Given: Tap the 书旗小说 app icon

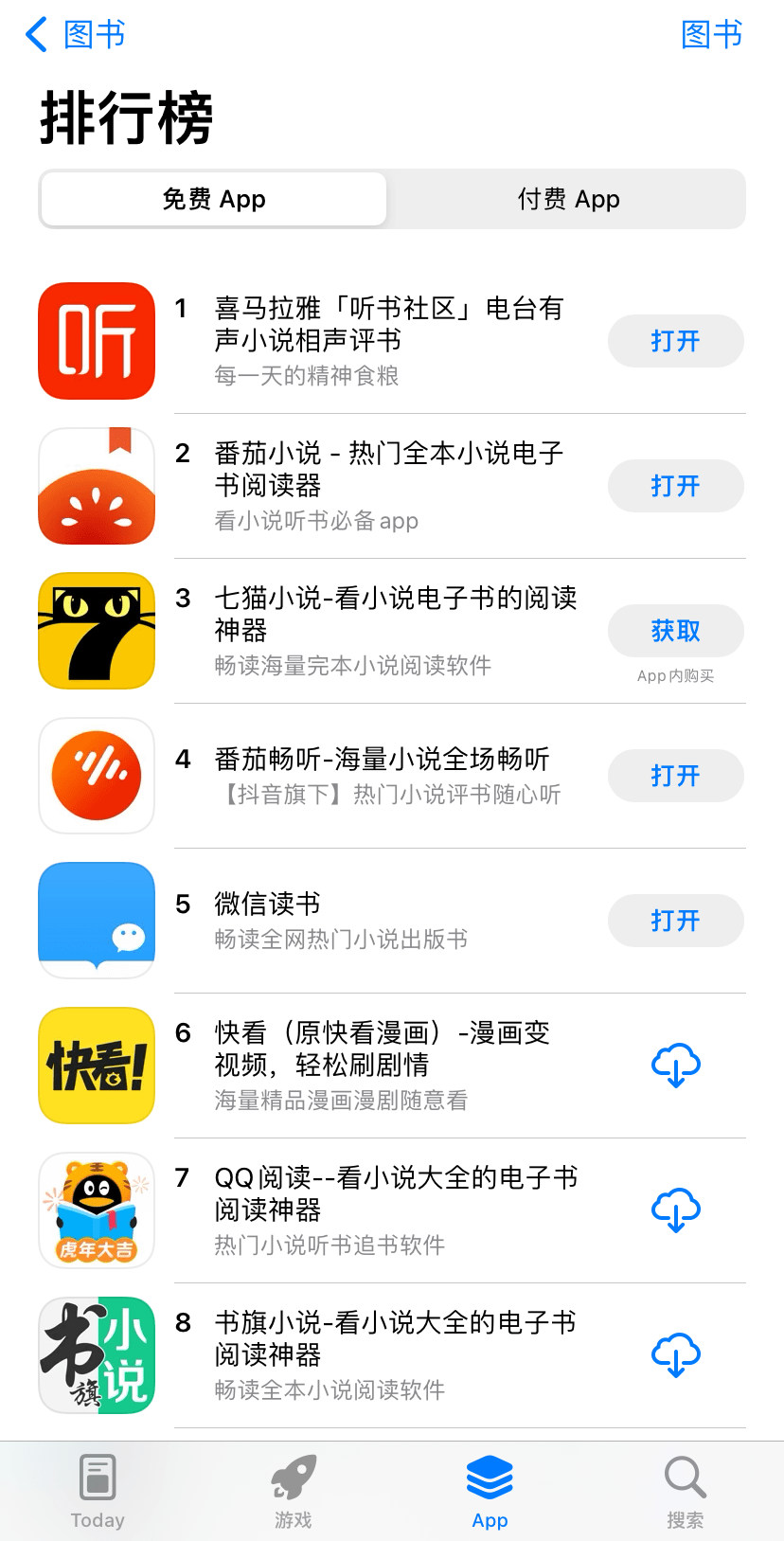Looking at the screenshot, I should 96,1354.
